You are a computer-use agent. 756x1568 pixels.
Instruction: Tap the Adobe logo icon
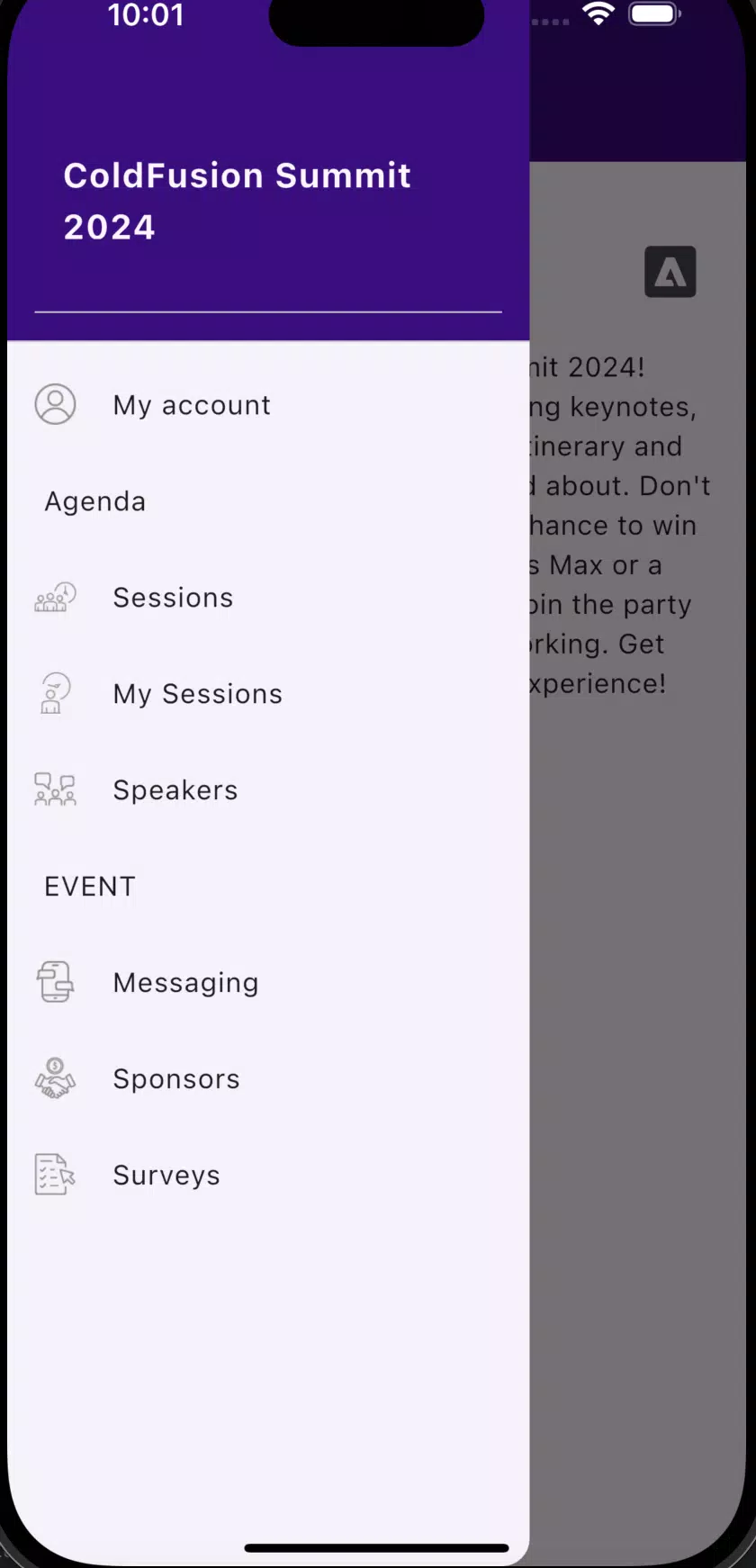point(670,271)
